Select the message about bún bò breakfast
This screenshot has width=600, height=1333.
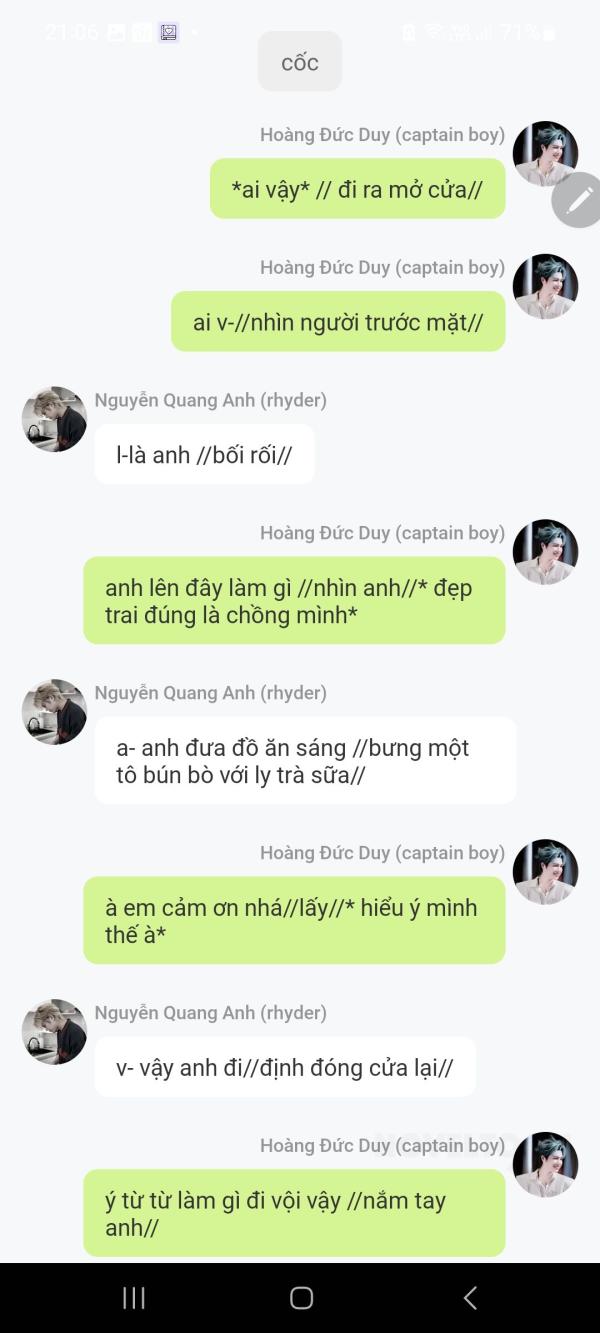(x=305, y=761)
